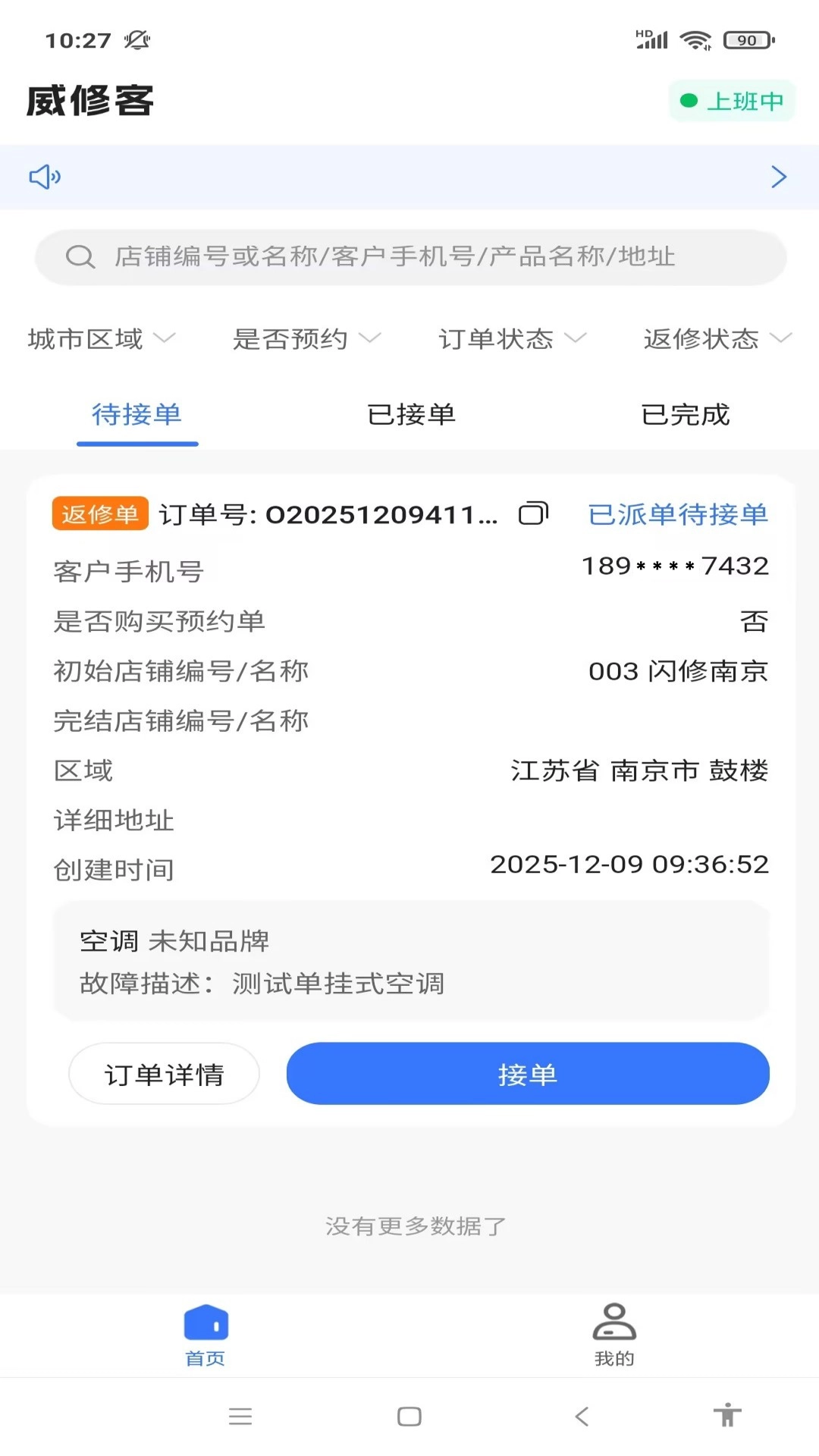This screenshot has width=819, height=1456.
Task: Open recent apps with the navigation bar icon
Action: tap(241, 1417)
